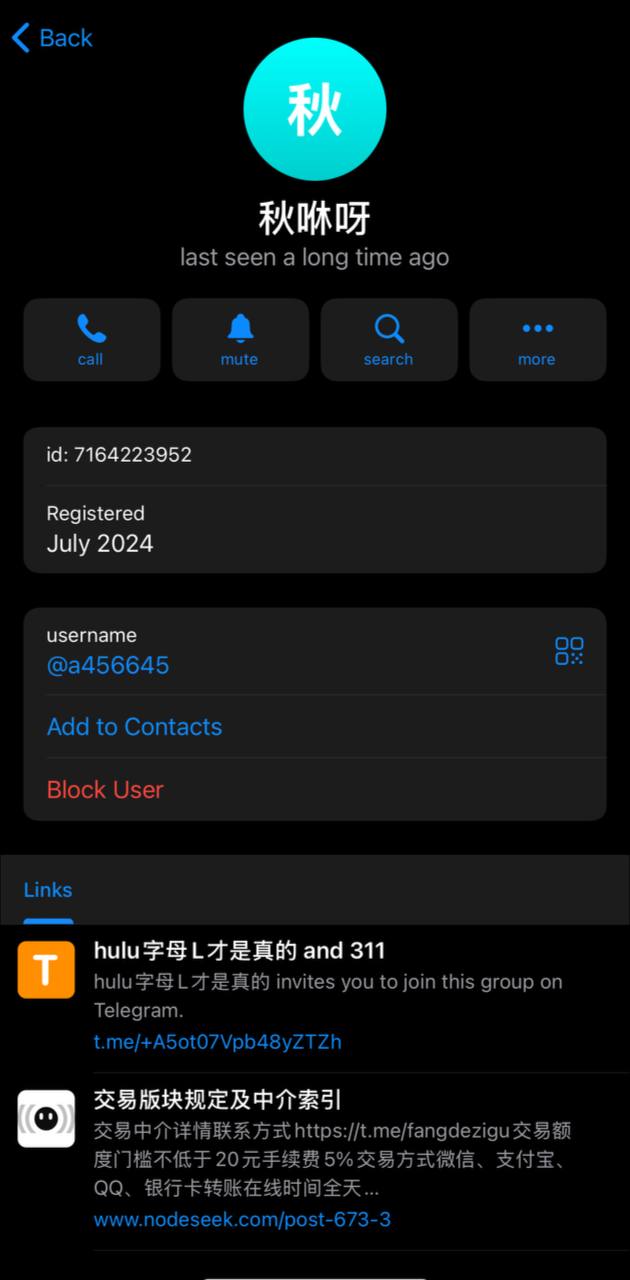Search within this chat

[389, 340]
